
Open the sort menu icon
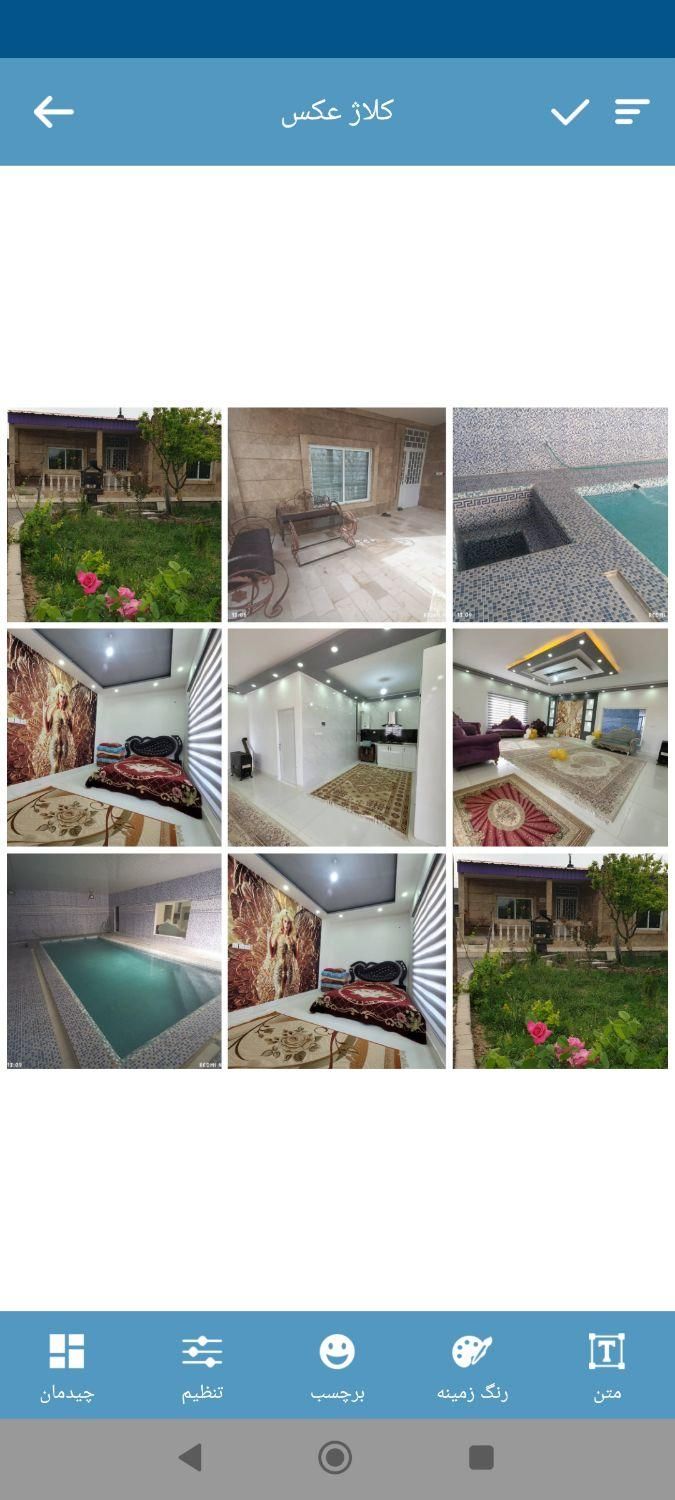[x=632, y=111]
